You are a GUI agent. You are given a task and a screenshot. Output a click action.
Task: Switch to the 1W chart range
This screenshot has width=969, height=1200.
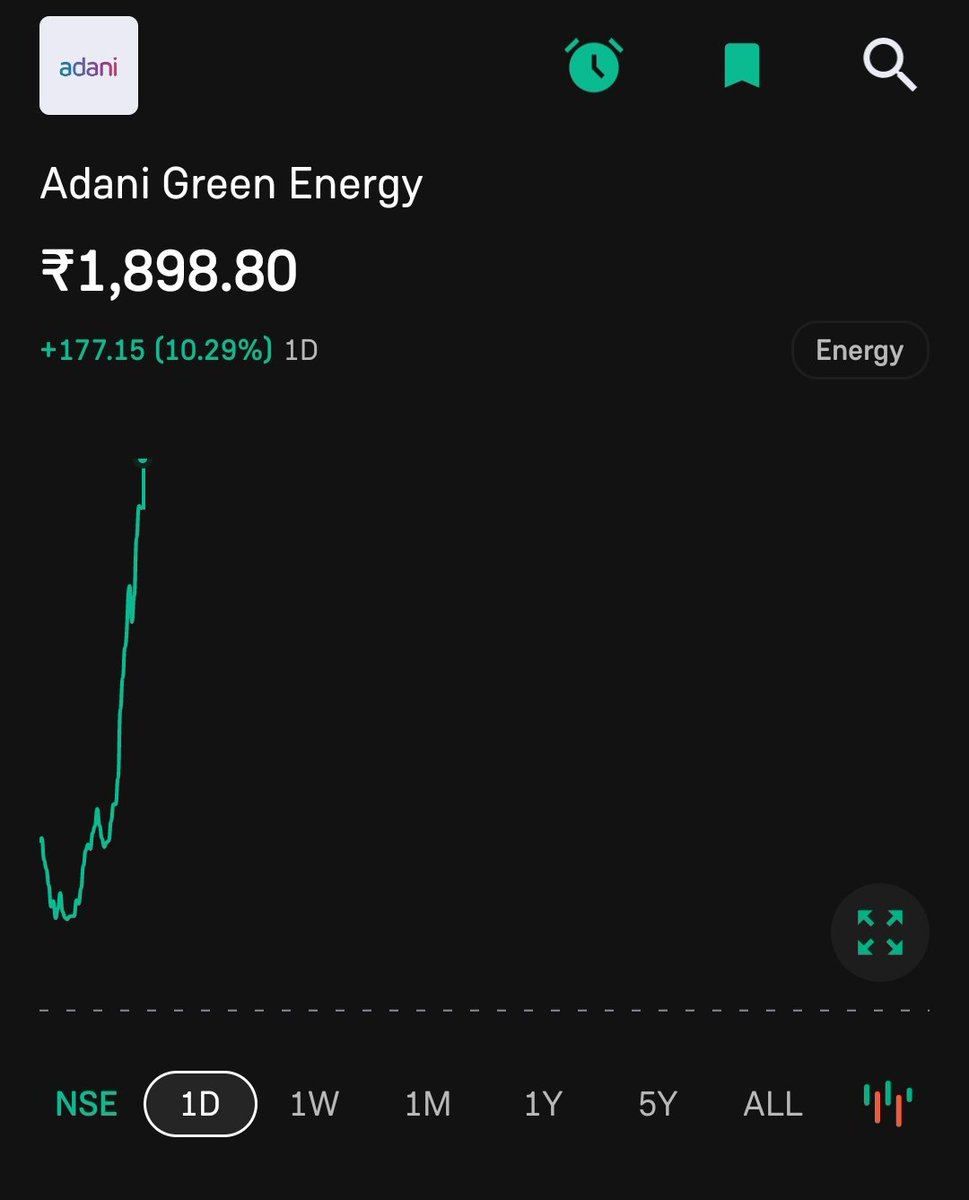coord(315,1104)
